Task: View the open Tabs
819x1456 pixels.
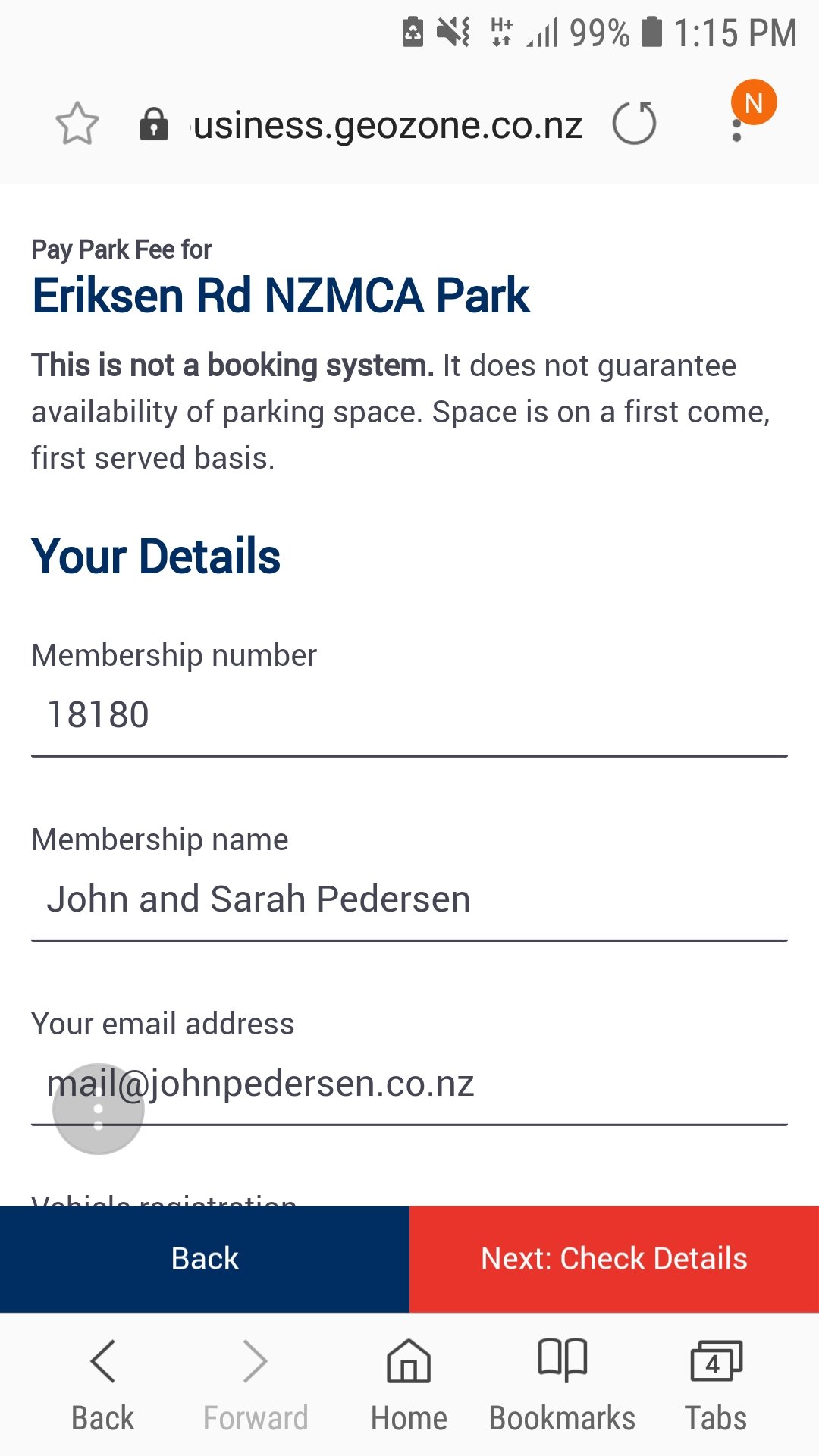Action: (715, 1384)
